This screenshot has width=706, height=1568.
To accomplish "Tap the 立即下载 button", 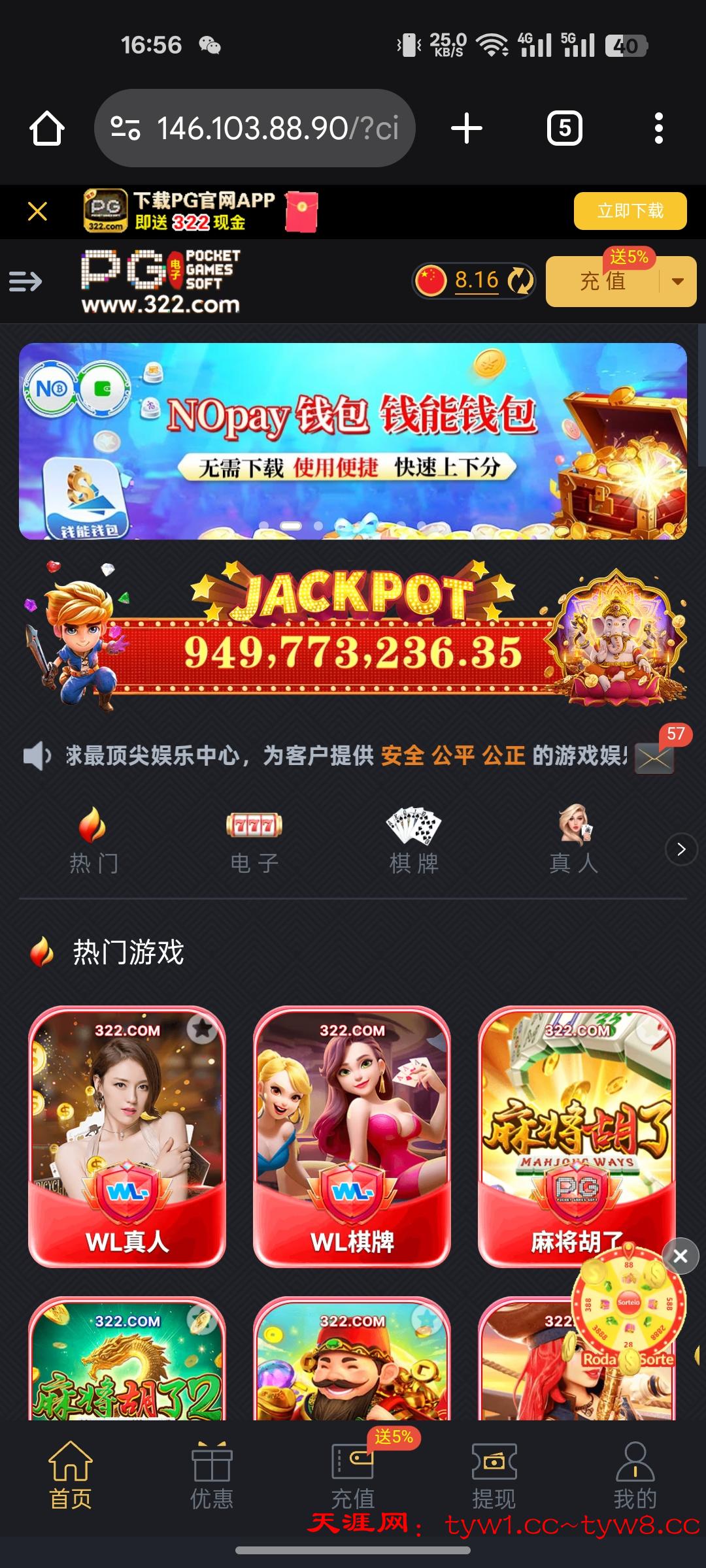I will (x=630, y=211).
